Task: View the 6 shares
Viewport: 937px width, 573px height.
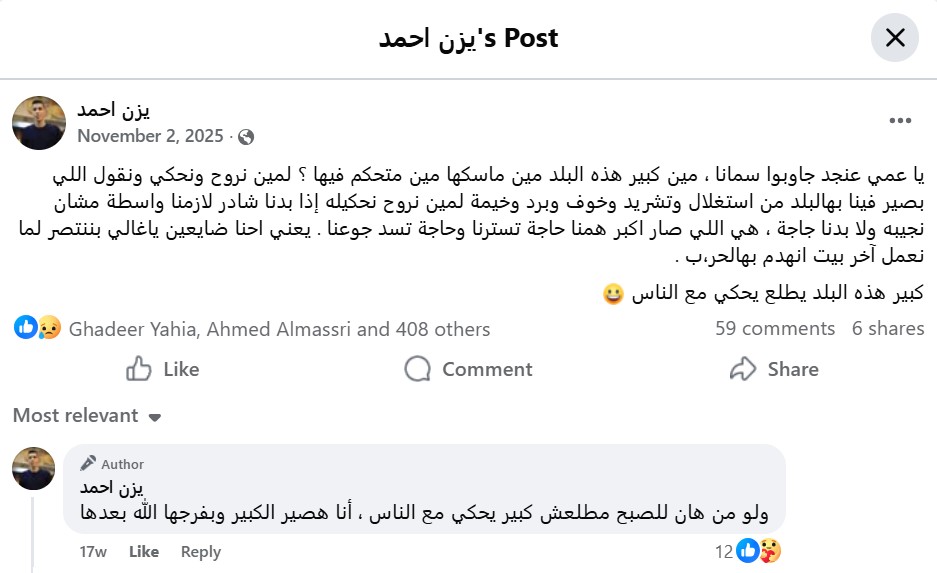Action: tap(888, 328)
